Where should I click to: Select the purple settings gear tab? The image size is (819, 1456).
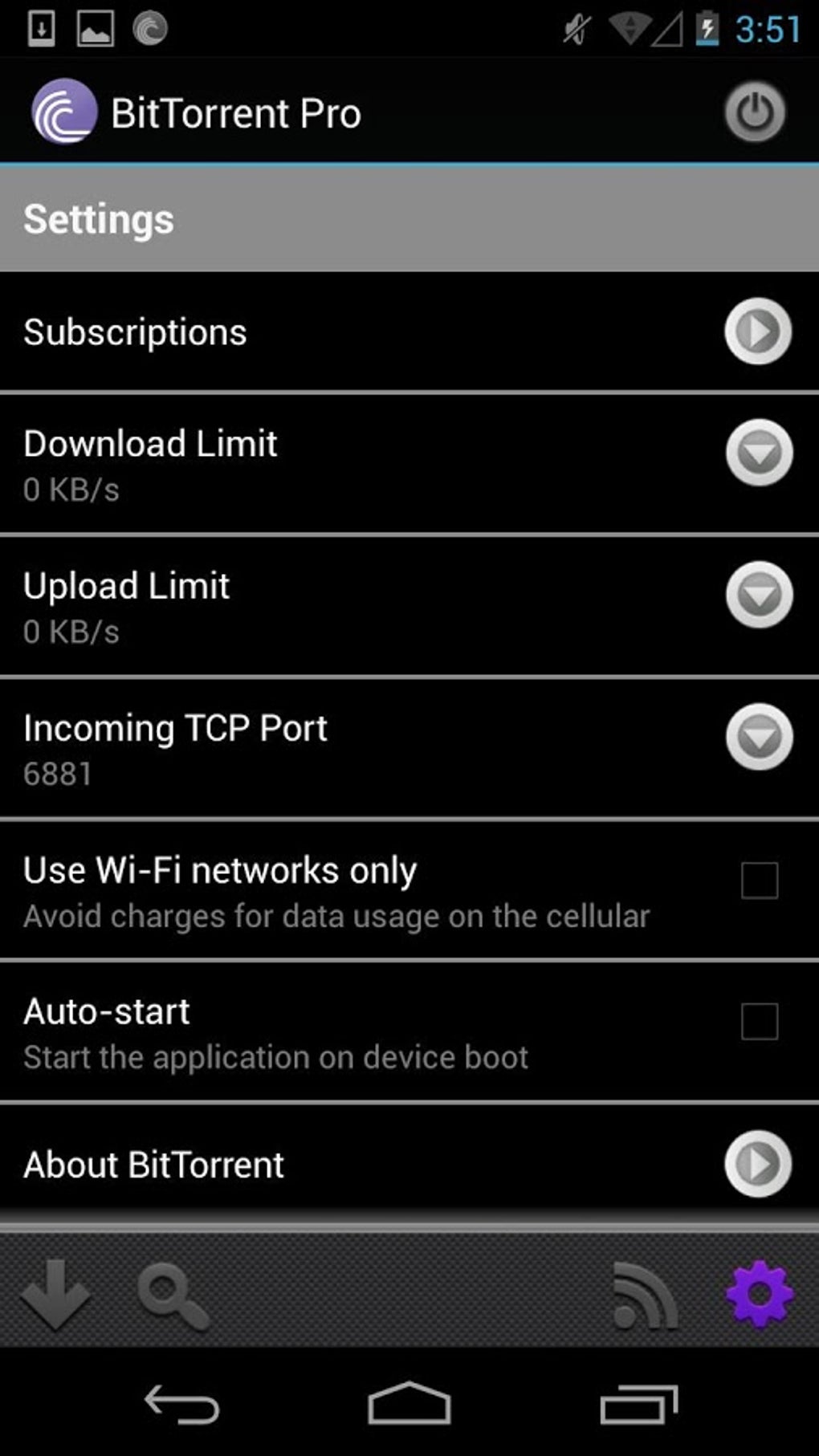click(759, 1294)
